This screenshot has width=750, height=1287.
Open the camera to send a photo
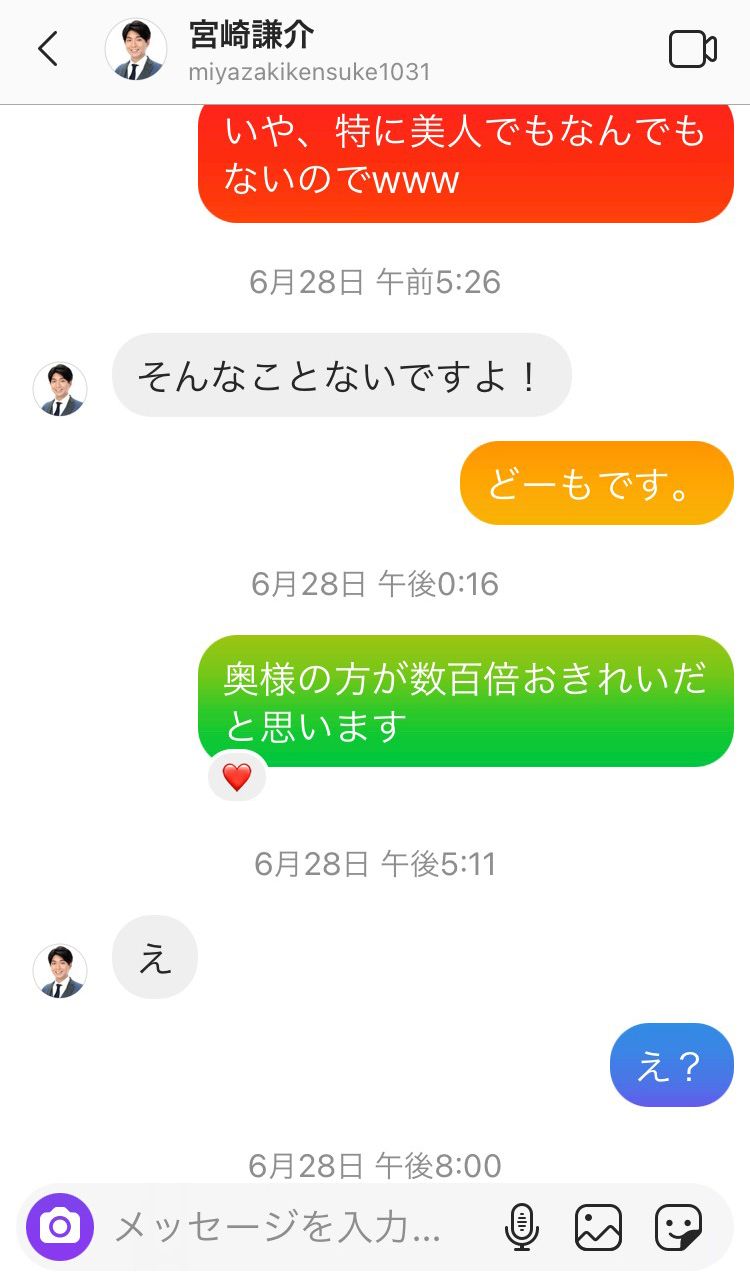60,1226
